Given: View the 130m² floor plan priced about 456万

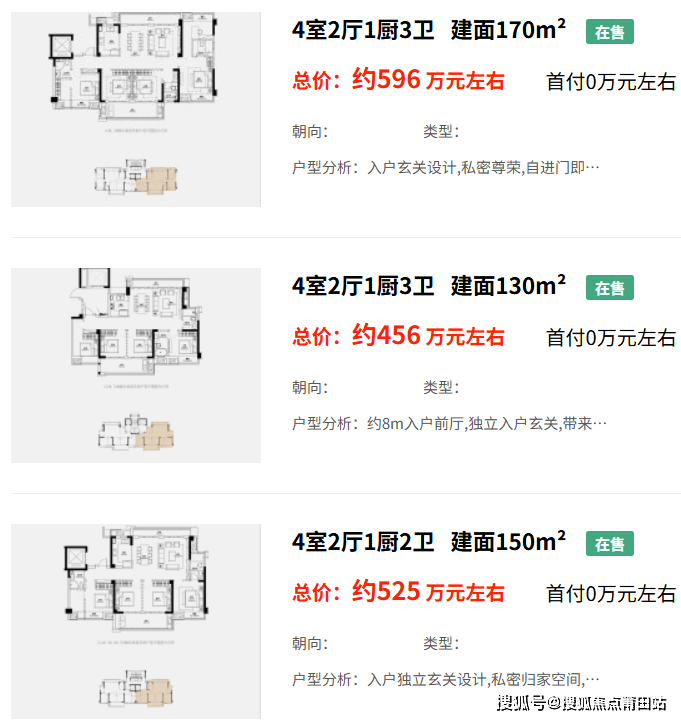Looking at the screenshot, I should 428,287.
